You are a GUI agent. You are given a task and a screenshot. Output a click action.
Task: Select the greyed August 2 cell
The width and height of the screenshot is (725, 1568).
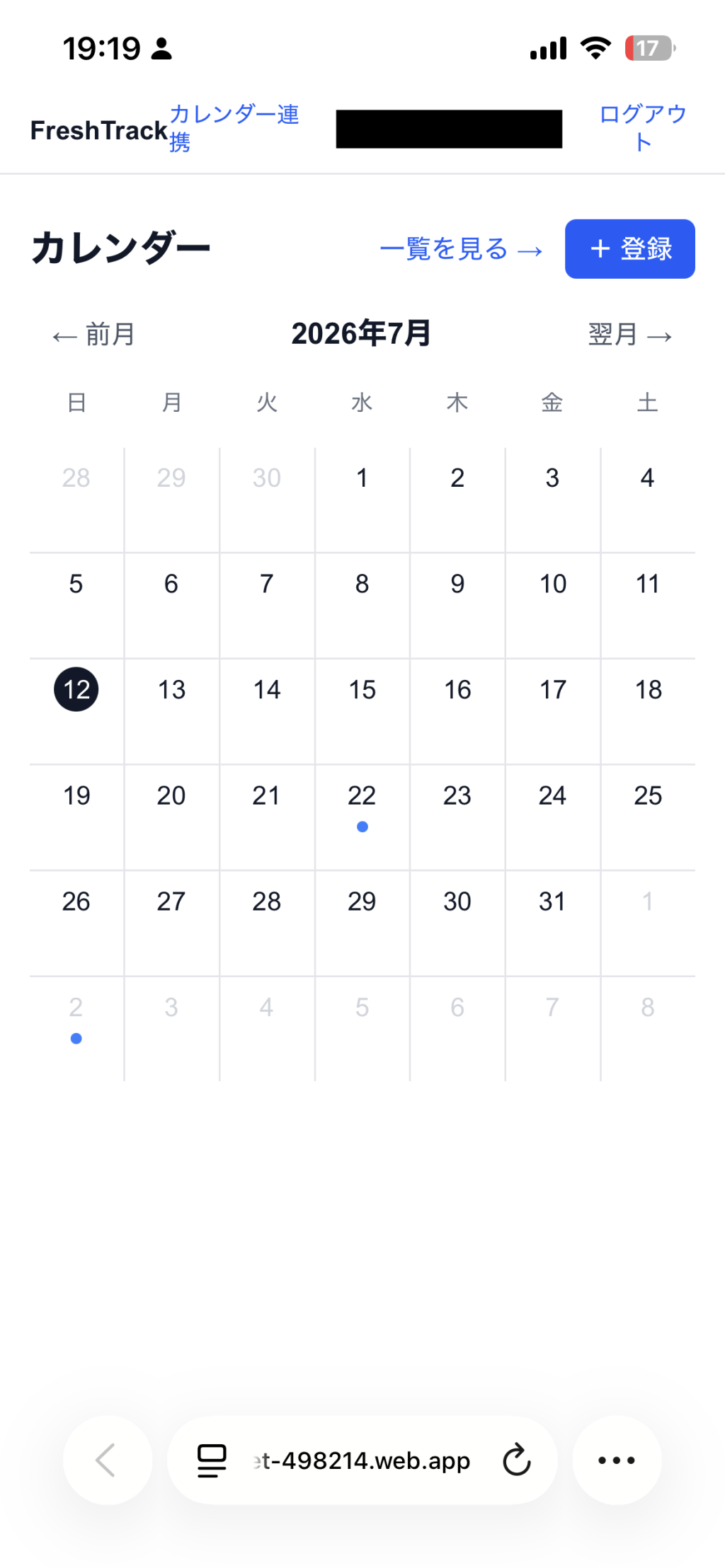[76, 1028]
